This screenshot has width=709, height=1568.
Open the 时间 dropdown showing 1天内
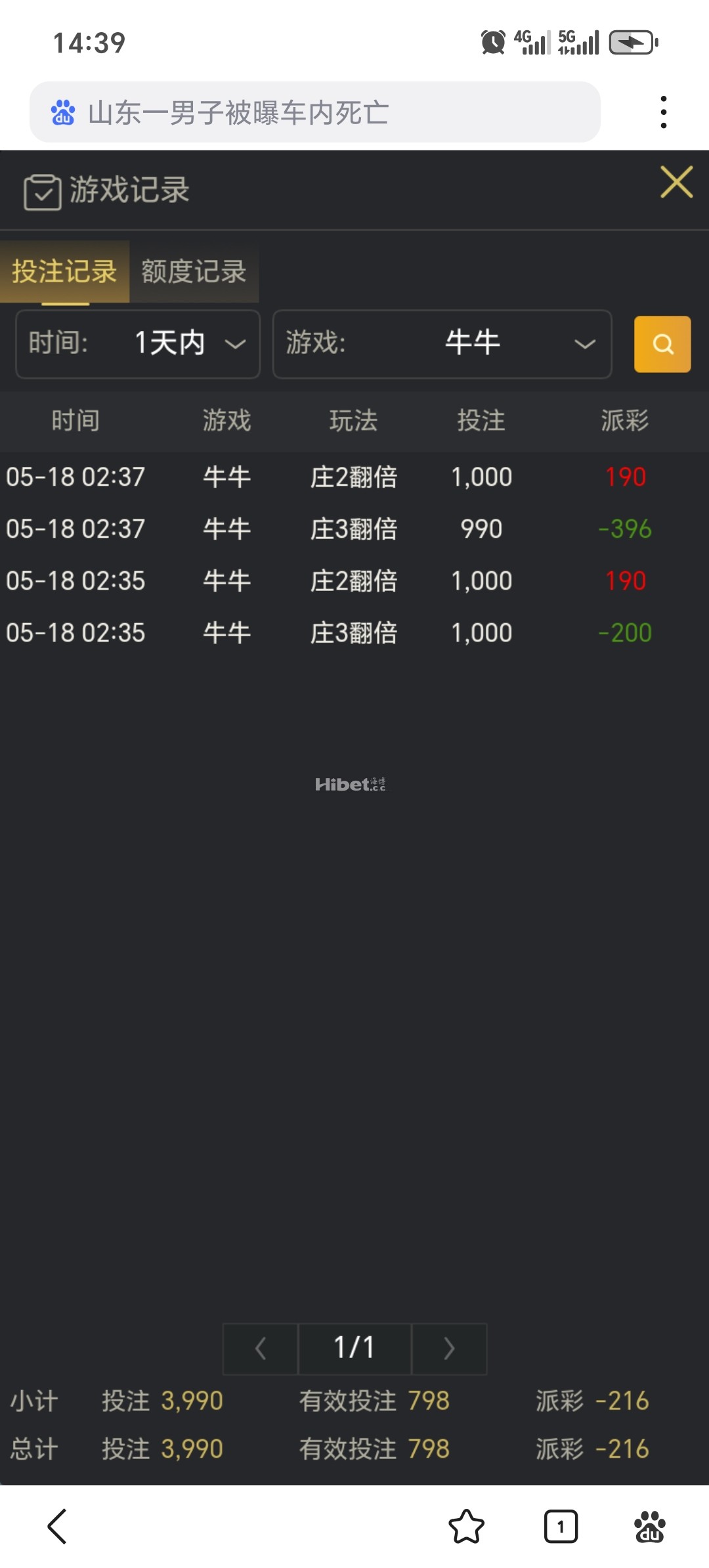[x=138, y=343]
